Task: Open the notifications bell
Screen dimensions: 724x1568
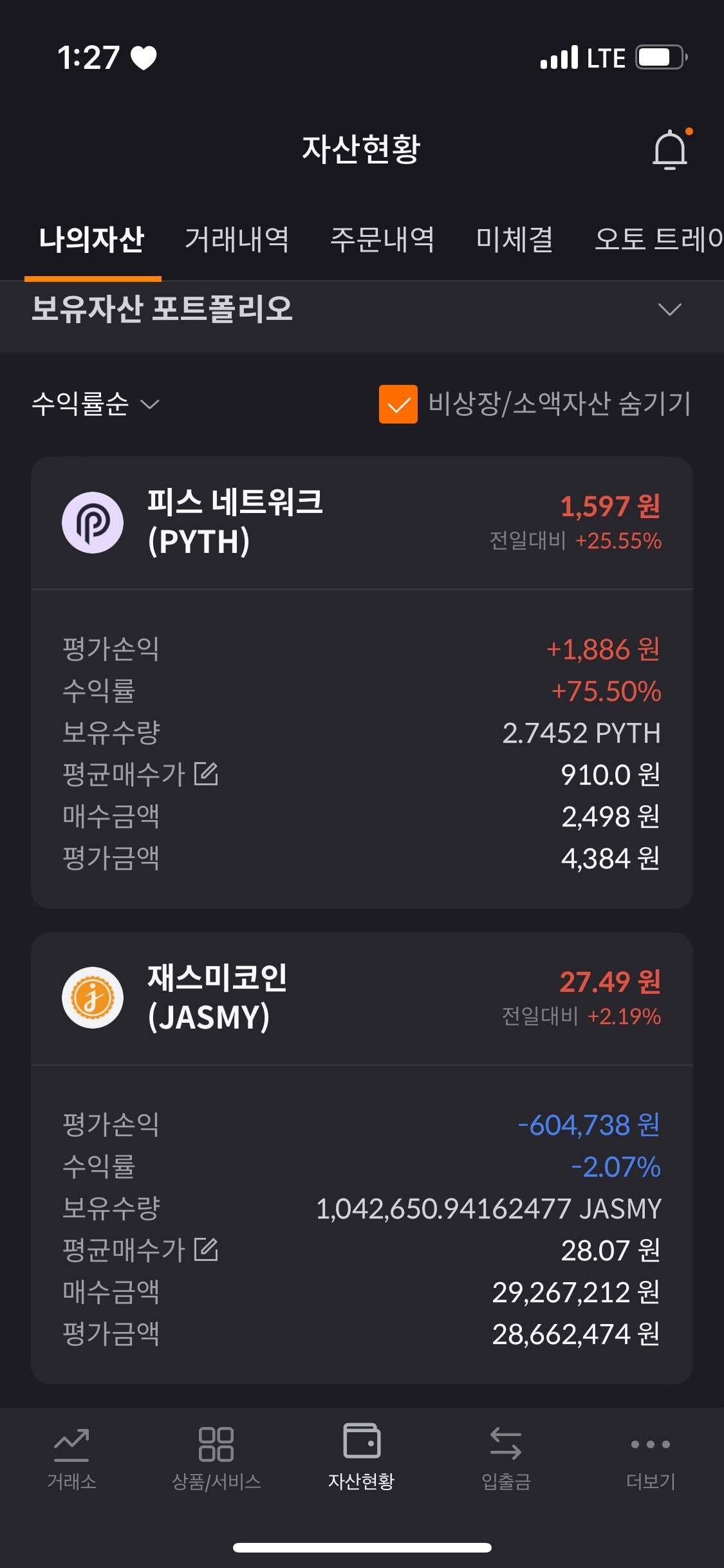Action: click(x=670, y=150)
